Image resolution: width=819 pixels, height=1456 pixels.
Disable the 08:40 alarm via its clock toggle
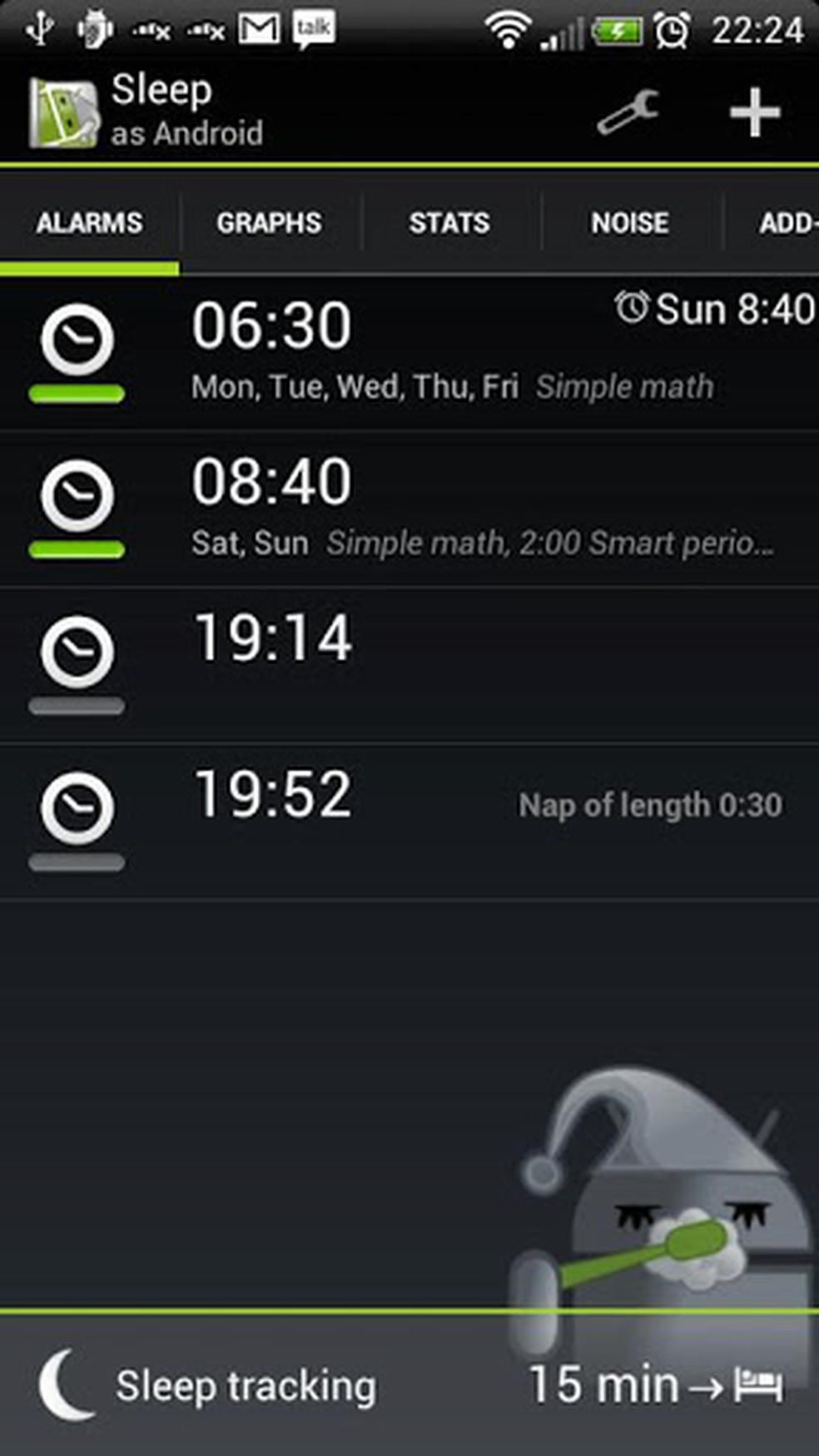point(77,508)
